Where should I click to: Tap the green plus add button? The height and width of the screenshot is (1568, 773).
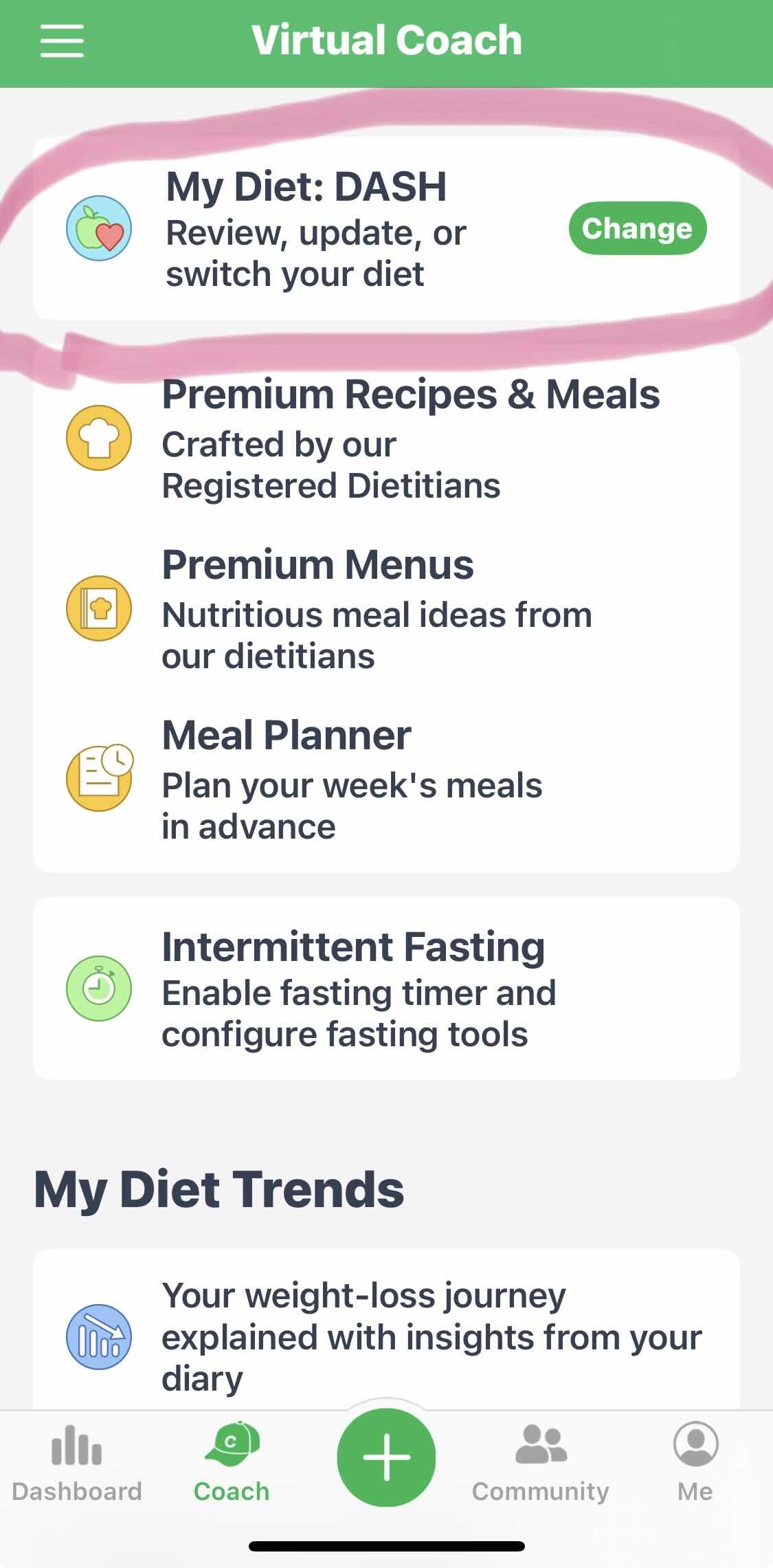point(386,1457)
